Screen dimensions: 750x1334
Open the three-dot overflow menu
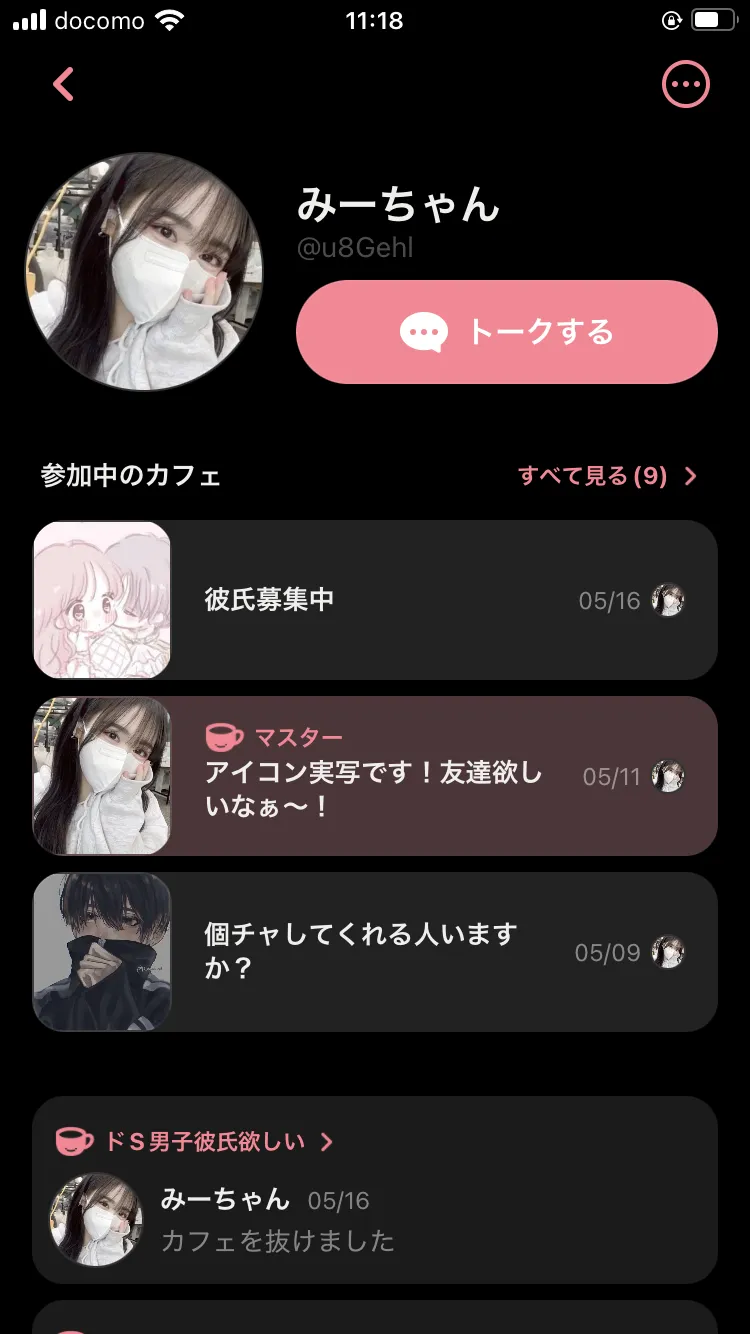686,85
